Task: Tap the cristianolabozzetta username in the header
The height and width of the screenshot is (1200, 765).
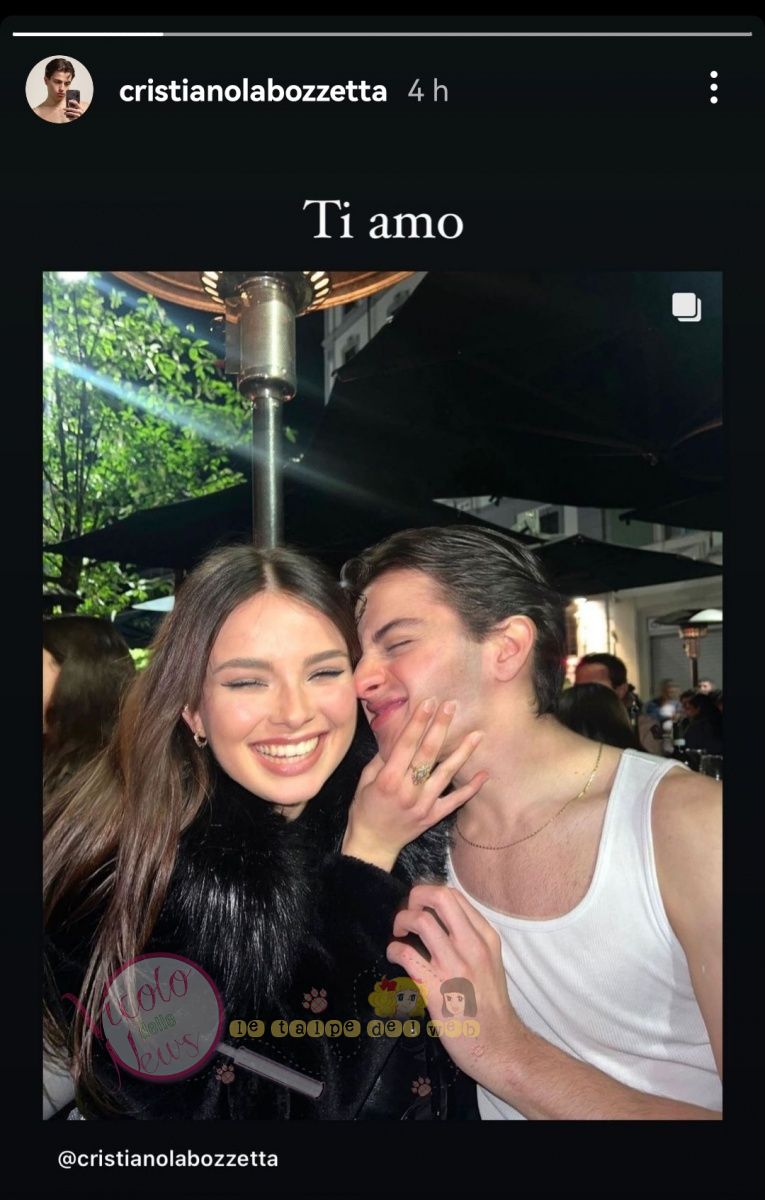Action: coord(252,91)
